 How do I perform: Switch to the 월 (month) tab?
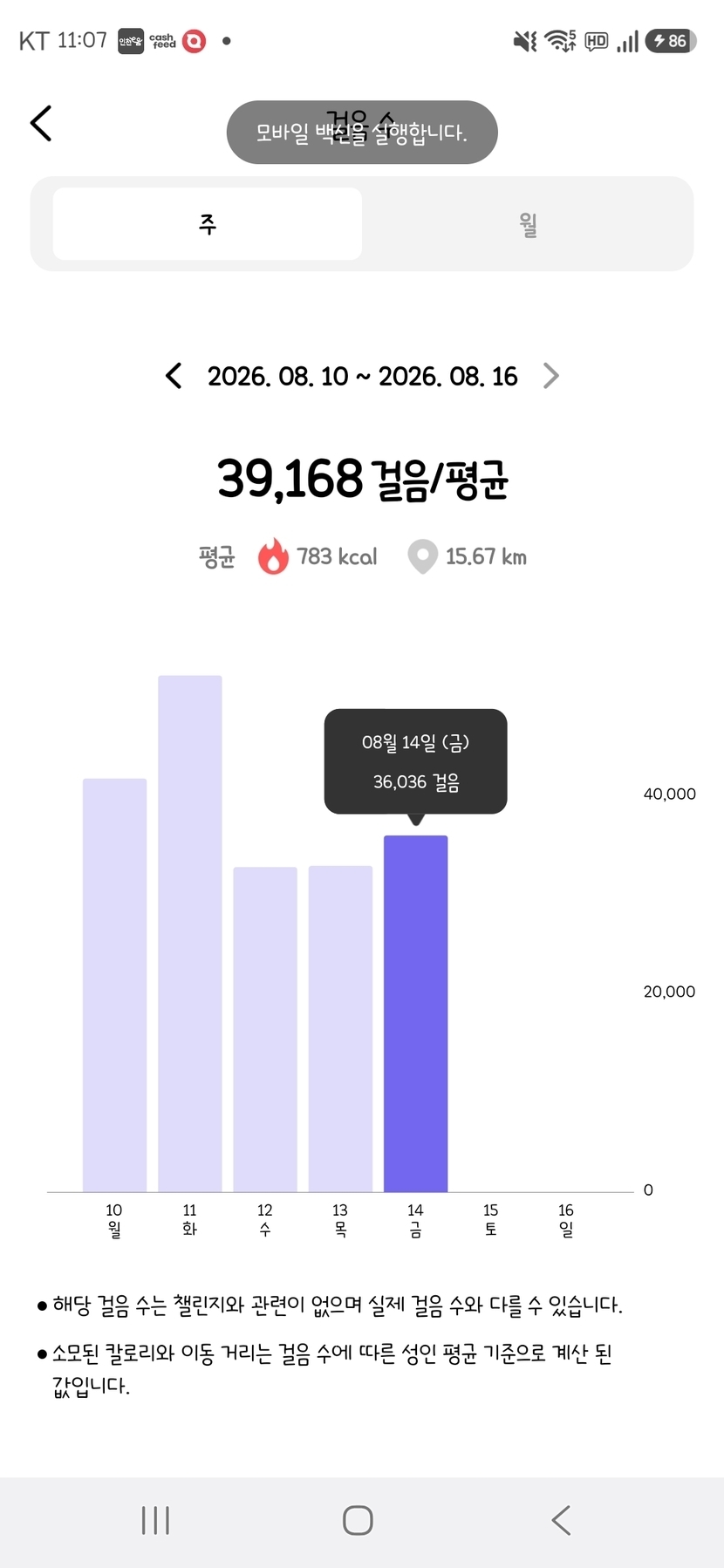[x=528, y=224]
